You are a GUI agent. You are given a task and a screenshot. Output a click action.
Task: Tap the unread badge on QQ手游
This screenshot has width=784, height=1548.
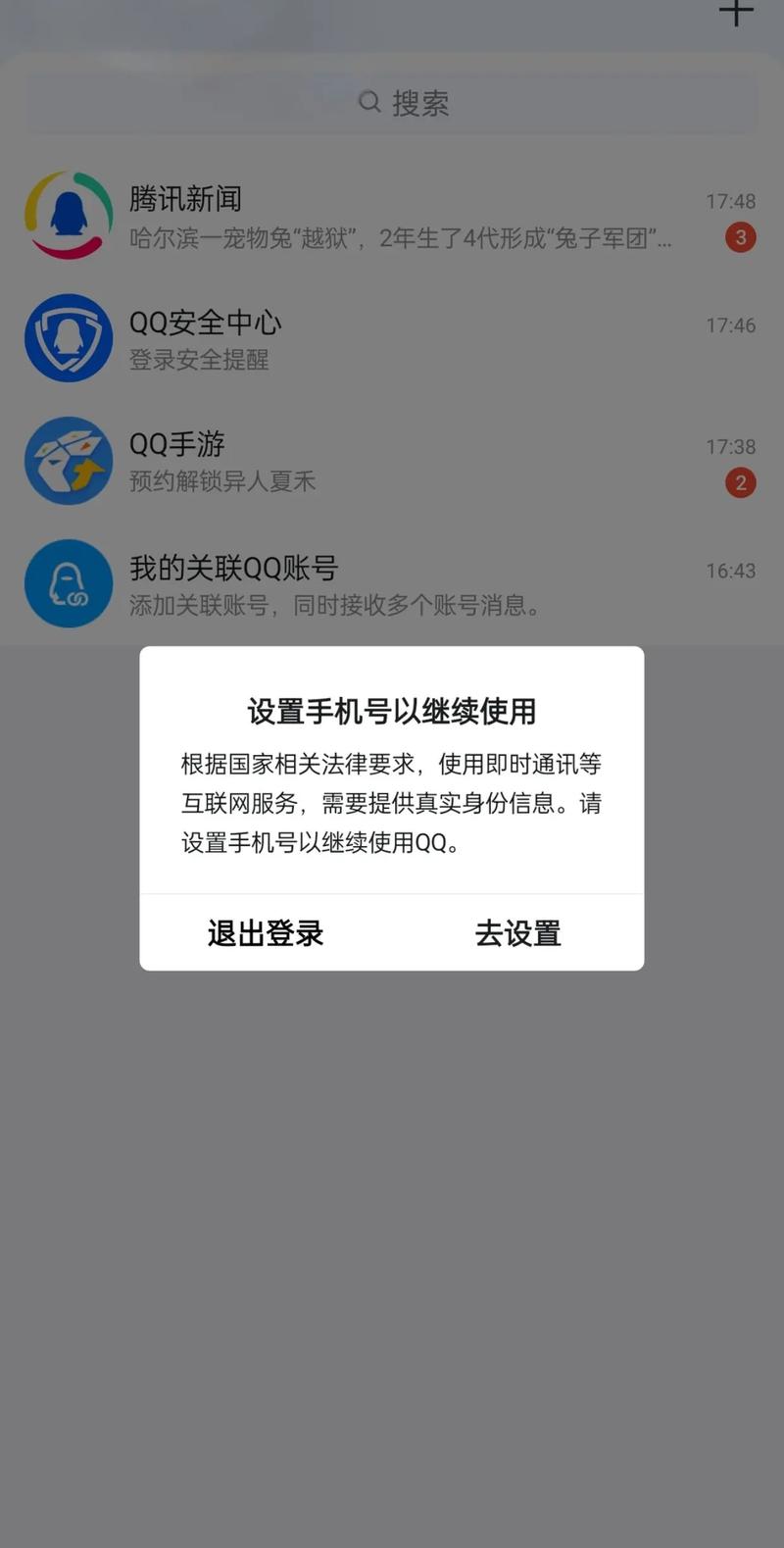[x=741, y=482]
